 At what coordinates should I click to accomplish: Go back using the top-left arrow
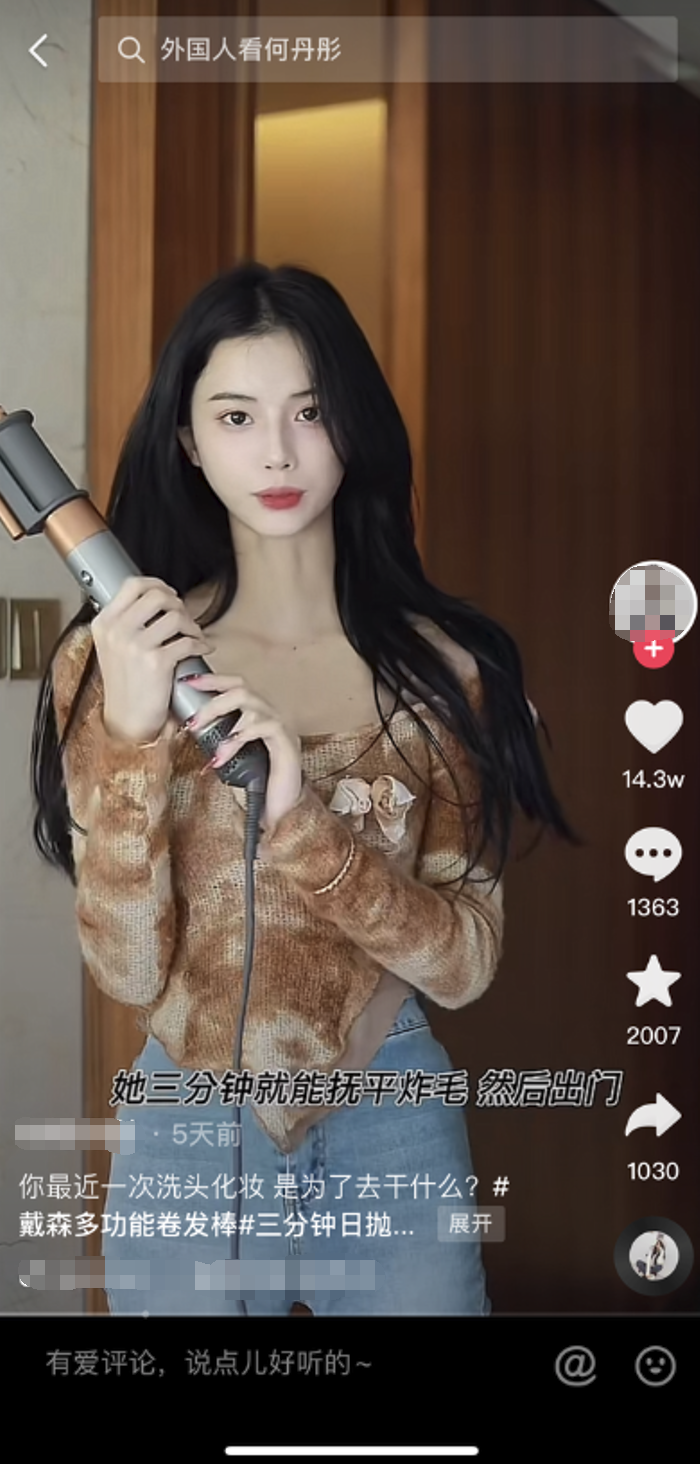pyautogui.click(x=39, y=50)
